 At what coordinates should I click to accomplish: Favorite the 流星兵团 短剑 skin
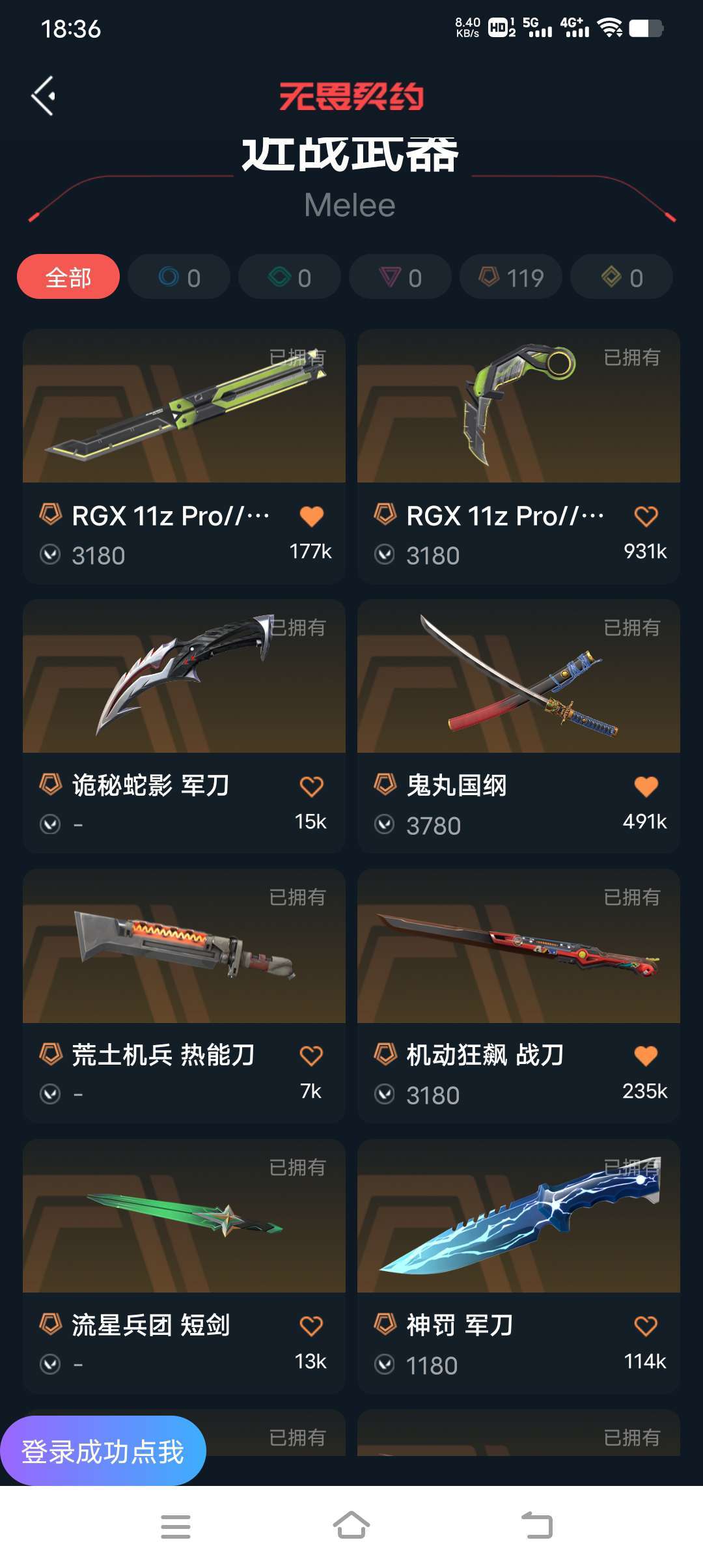click(311, 1326)
